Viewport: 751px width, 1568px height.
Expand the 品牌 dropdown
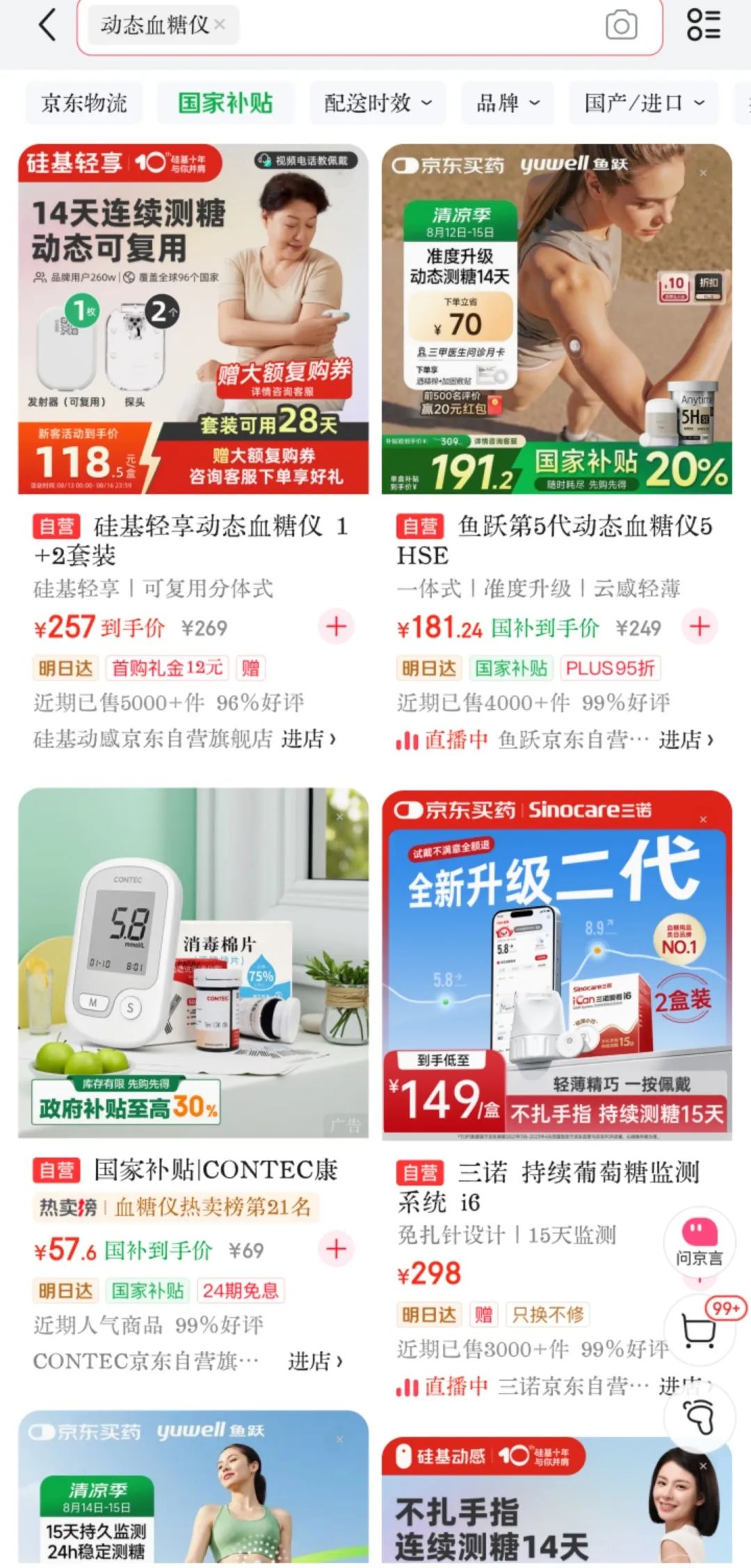pos(508,104)
